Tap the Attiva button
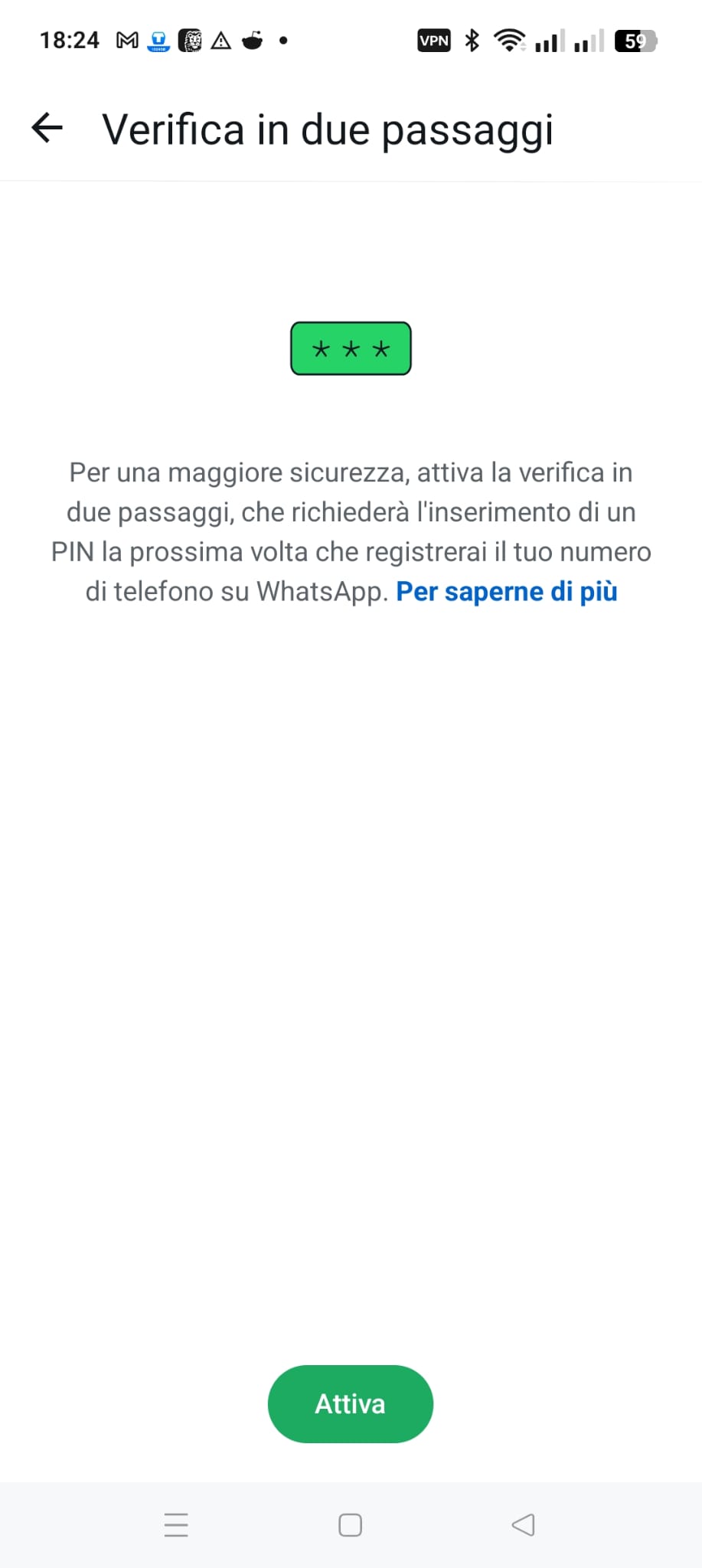The height and width of the screenshot is (1568, 702). pos(351,1403)
